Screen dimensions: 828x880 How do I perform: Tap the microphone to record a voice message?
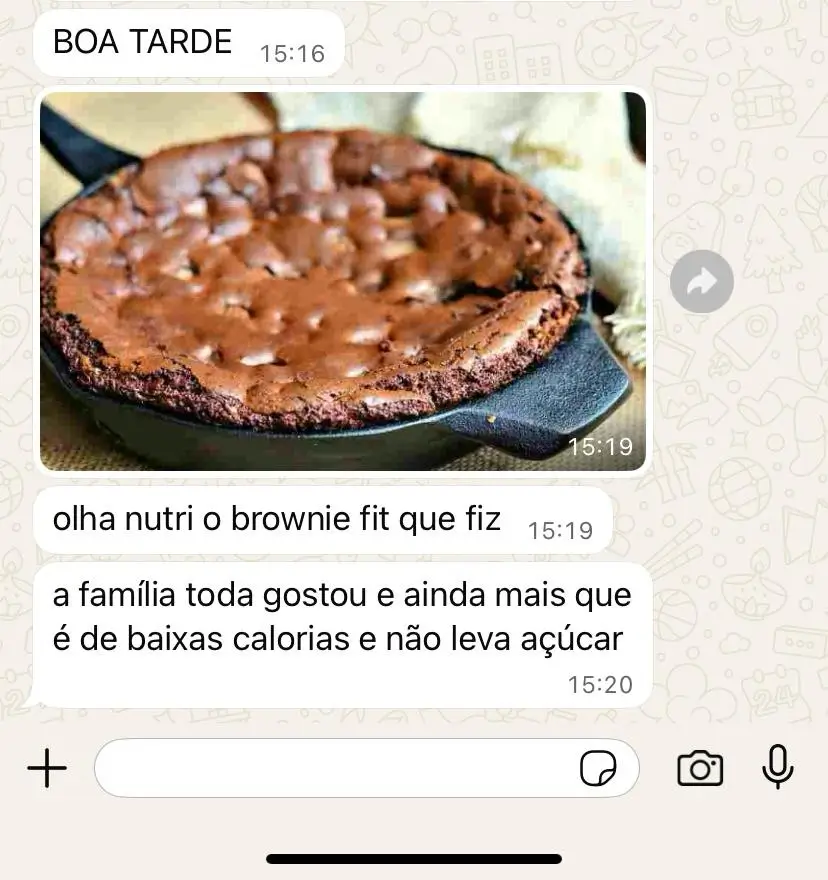click(777, 768)
